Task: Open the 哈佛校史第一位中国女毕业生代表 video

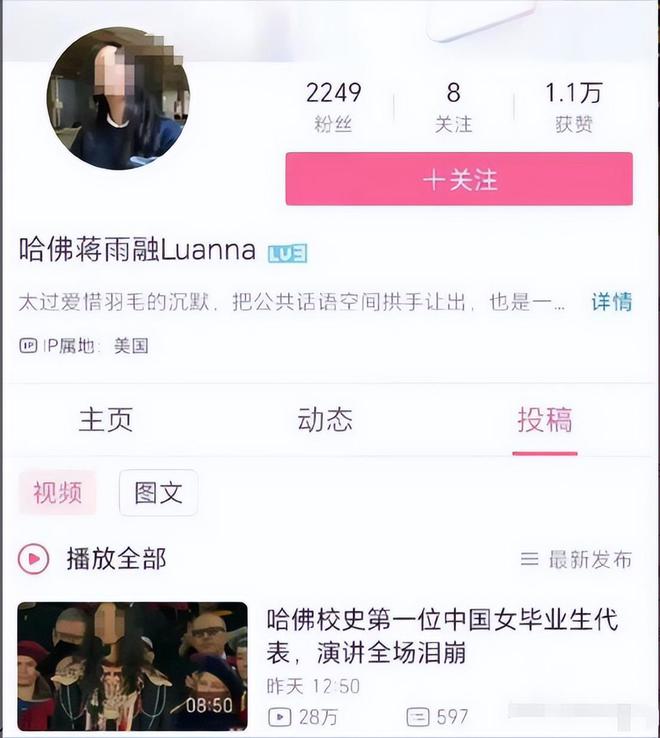Action: (x=133, y=666)
